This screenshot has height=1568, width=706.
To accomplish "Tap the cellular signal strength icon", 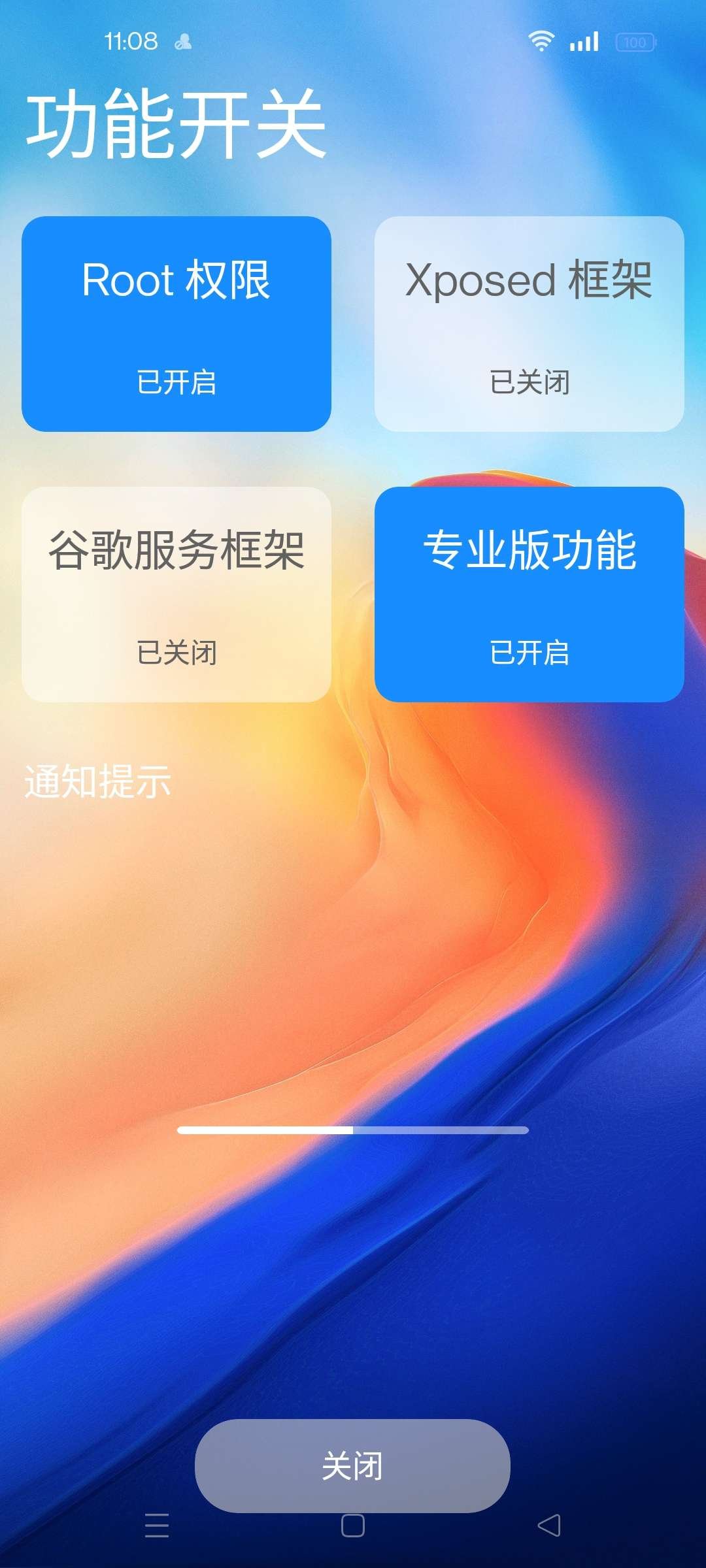I will point(584,41).
